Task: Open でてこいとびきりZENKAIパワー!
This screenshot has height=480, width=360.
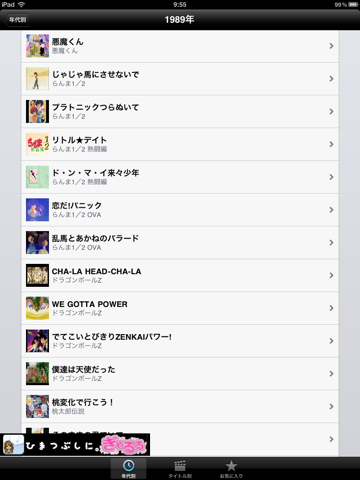Action: 180,341
